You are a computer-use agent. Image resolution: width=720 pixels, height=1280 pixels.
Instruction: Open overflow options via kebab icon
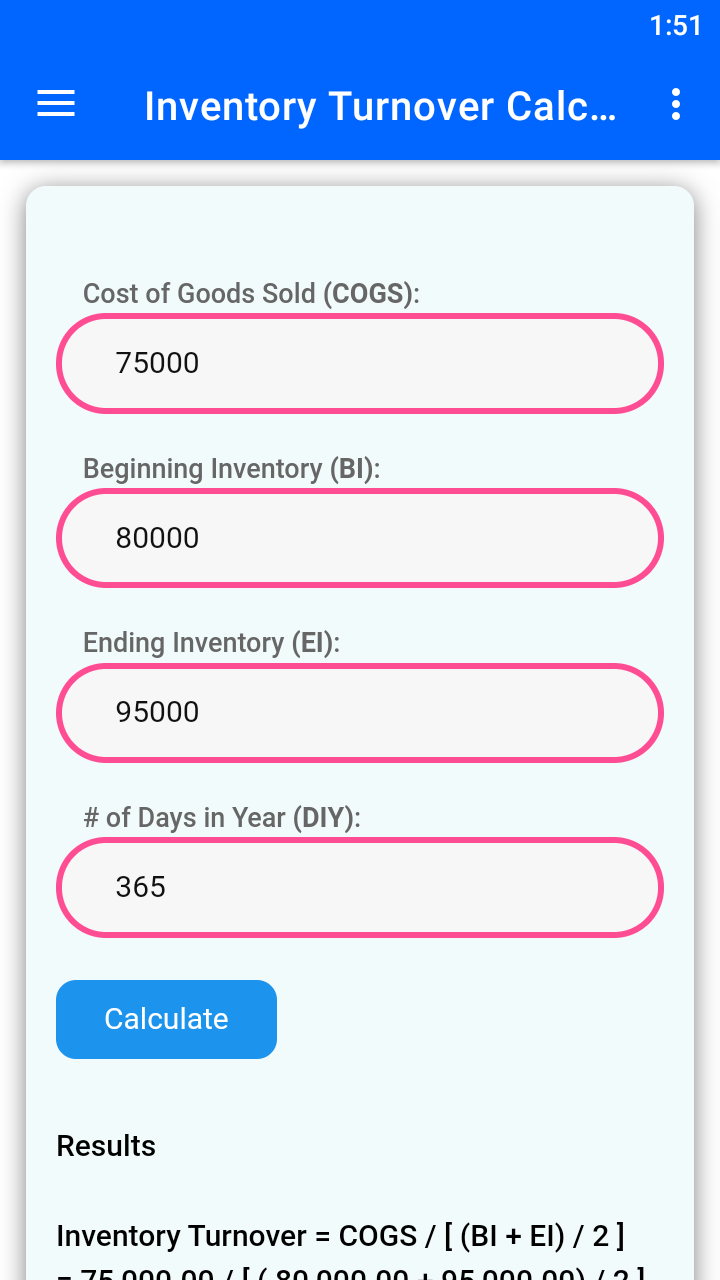point(675,104)
